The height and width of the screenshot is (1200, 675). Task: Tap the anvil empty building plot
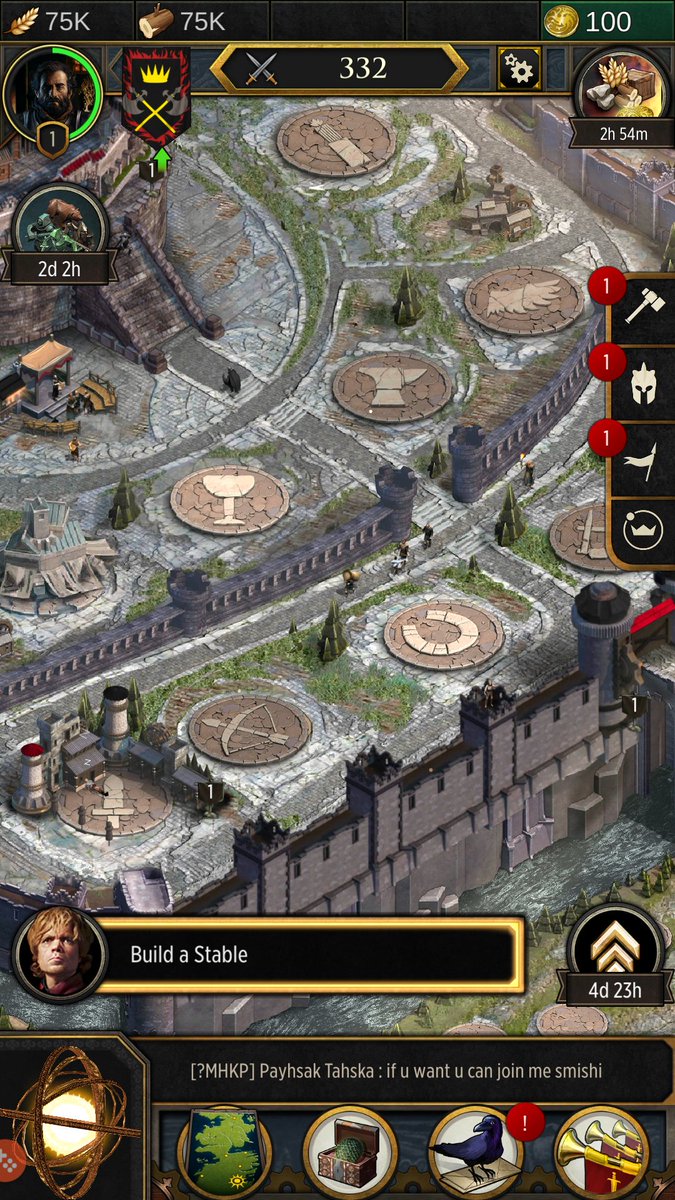[x=392, y=386]
